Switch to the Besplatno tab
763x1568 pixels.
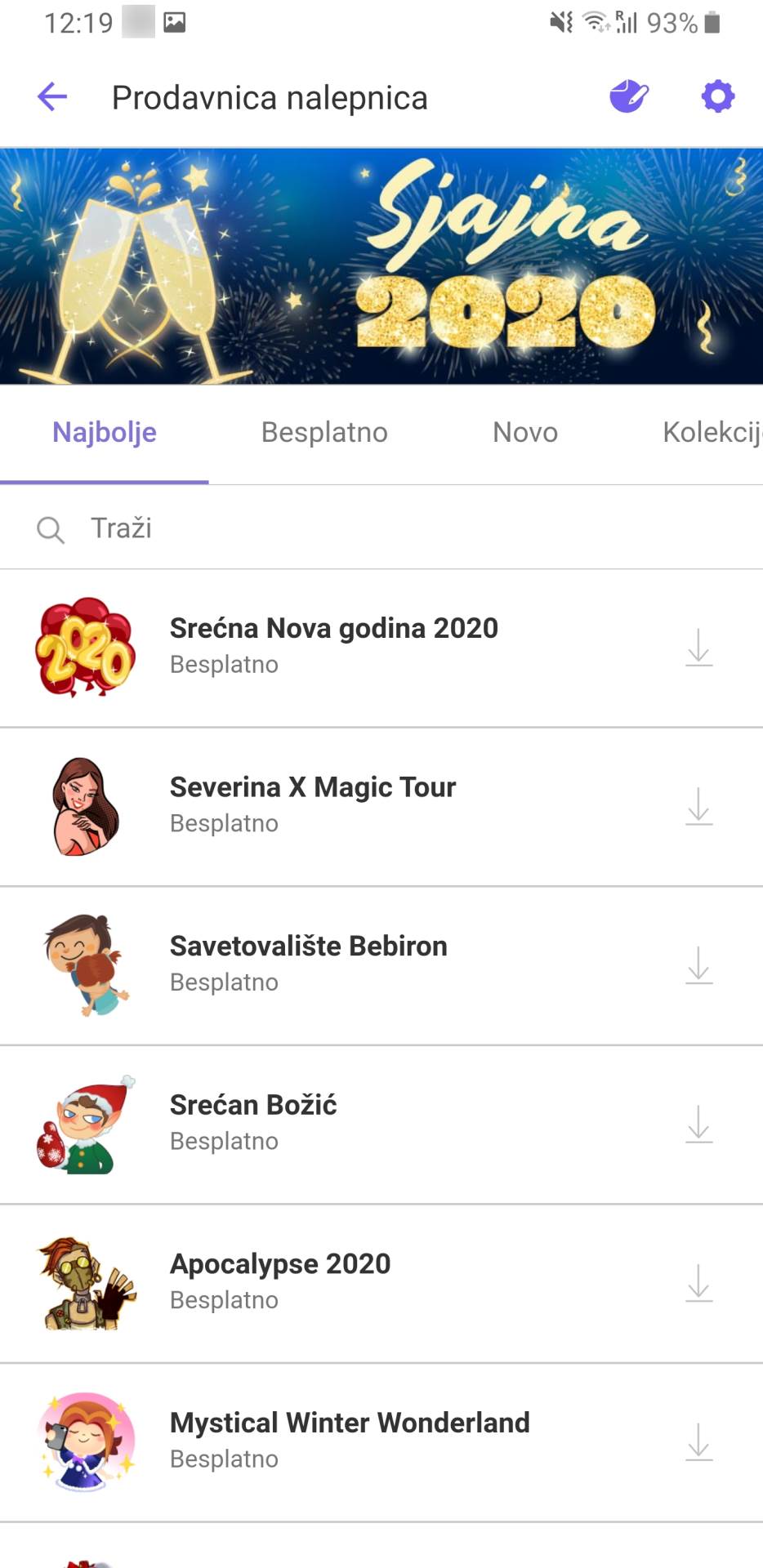pyautogui.click(x=324, y=432)
